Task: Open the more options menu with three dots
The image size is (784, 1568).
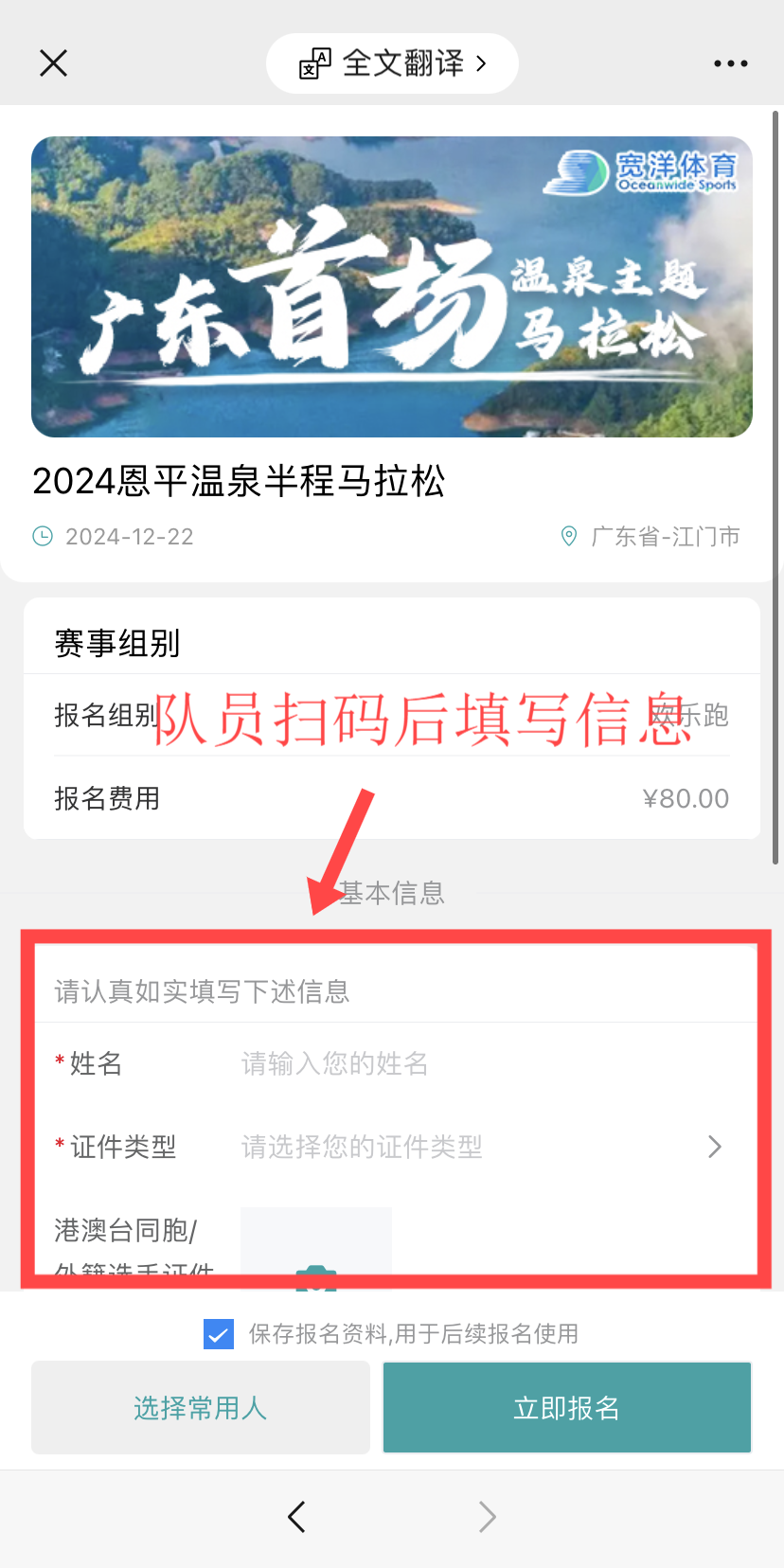Action: coord(730,62)
